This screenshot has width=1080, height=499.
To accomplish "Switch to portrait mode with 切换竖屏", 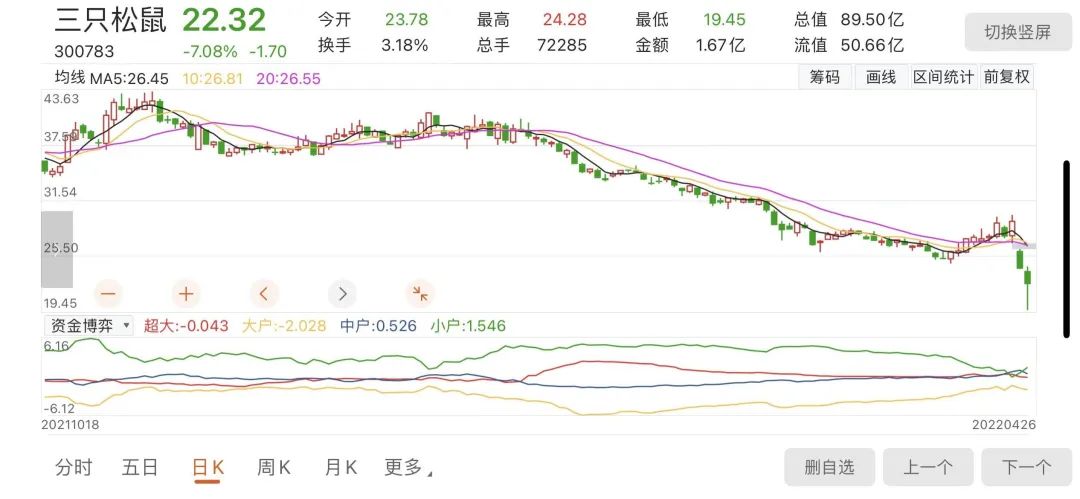I will click(1017, 32).
